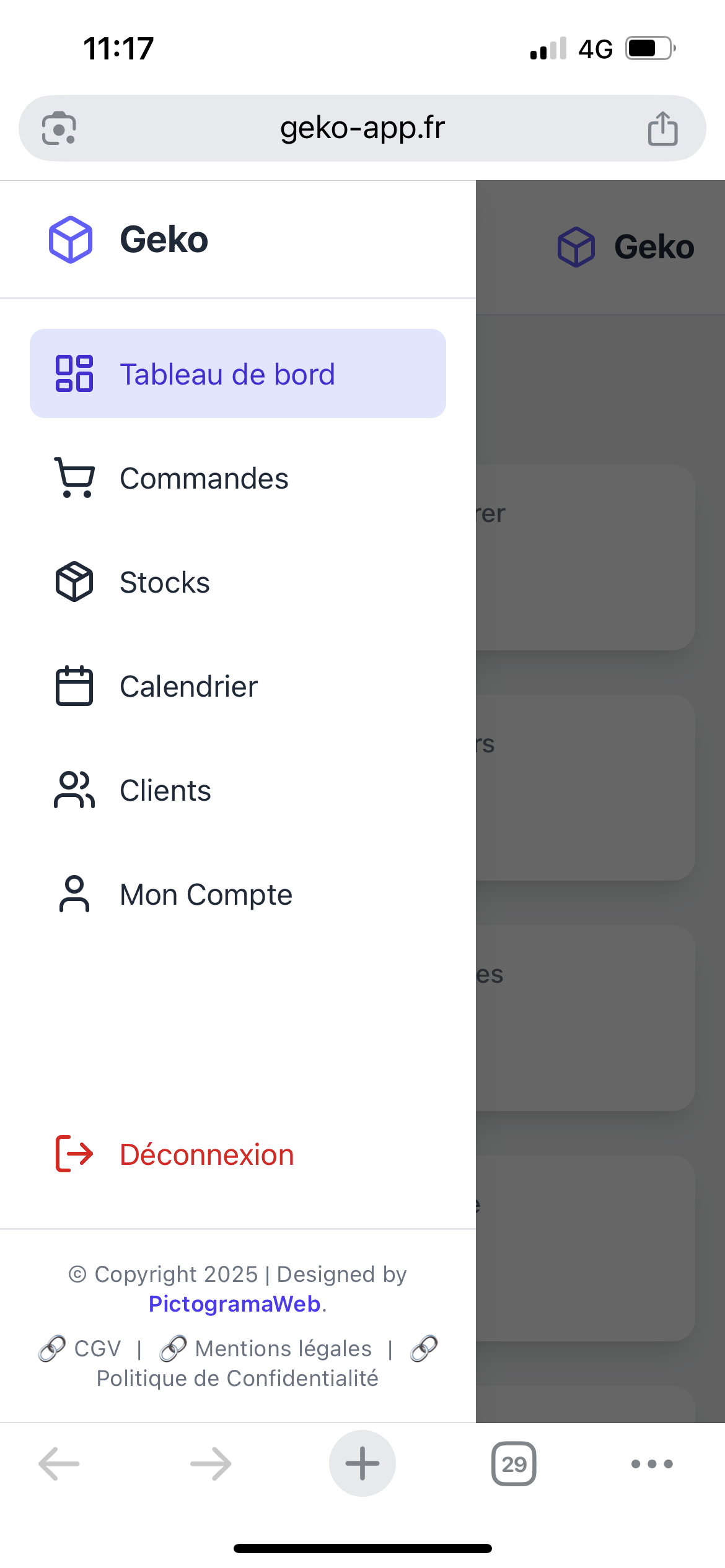Select the Clients people icon

point(73,789)
